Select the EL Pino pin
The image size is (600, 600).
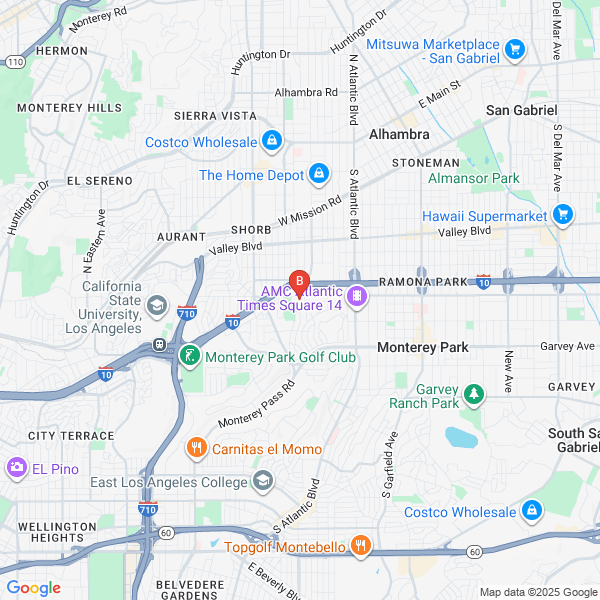point(16,466)
